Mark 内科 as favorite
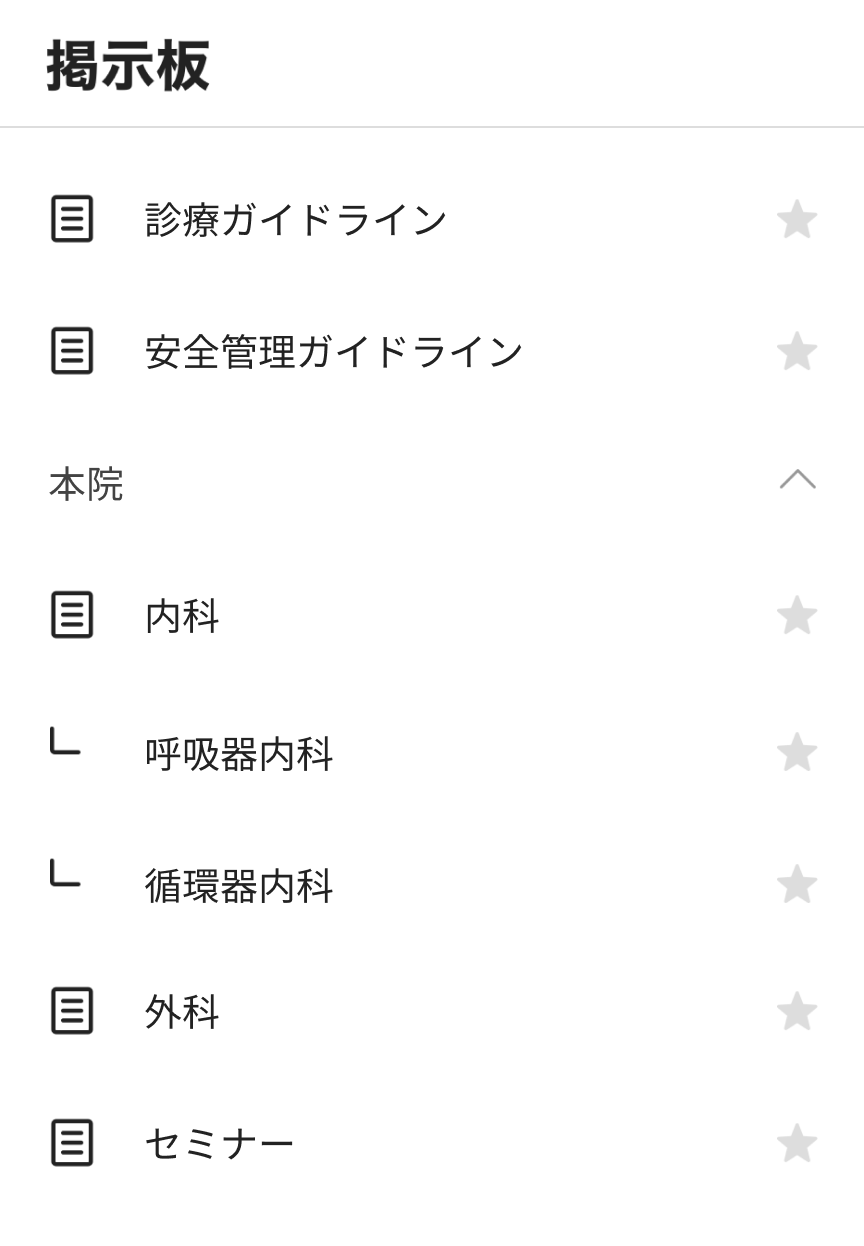The height and width of the screenshot is (1246, 864). (x=797, y=615)
